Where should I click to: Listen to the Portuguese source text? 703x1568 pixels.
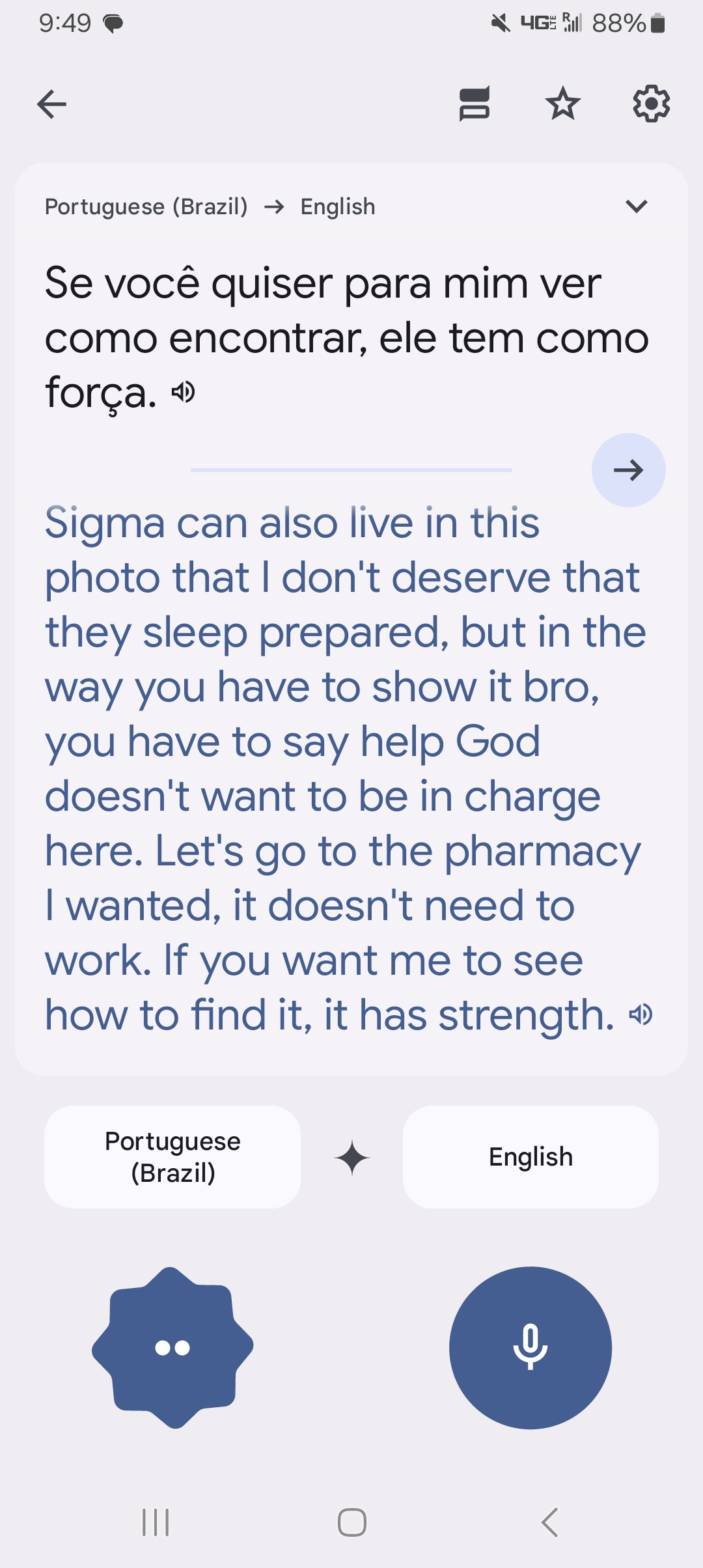[184, 392]
